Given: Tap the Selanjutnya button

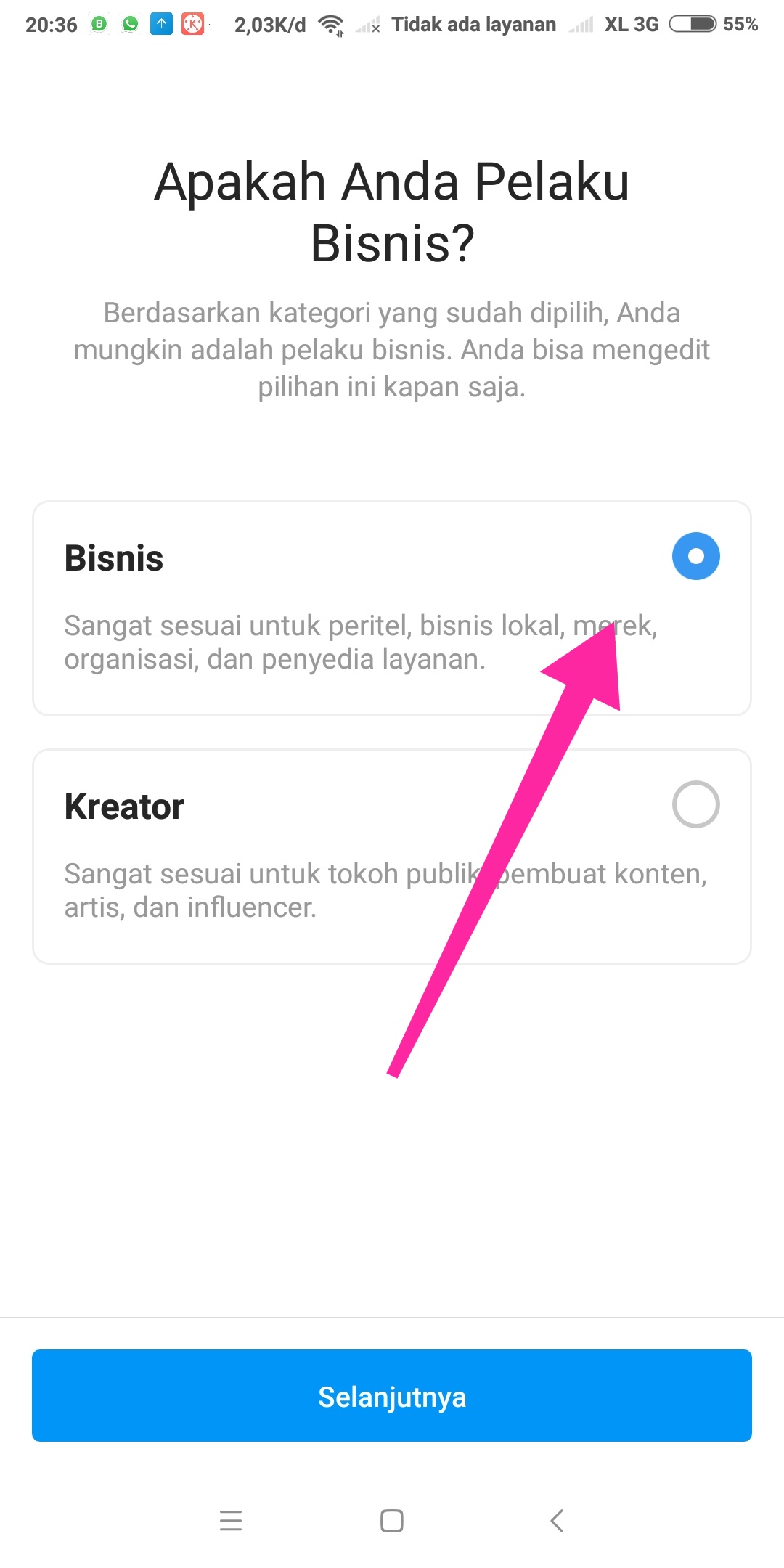Looking at the screenshot, I should [x=392, y=1395].
